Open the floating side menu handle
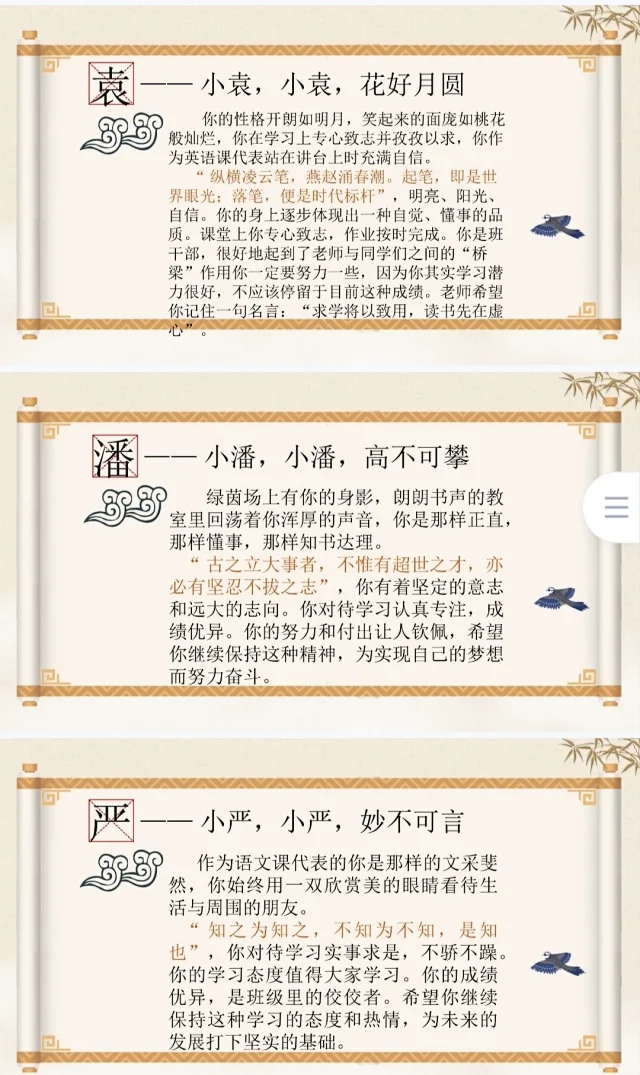The image size is (640, 1075). pos(618,507)
